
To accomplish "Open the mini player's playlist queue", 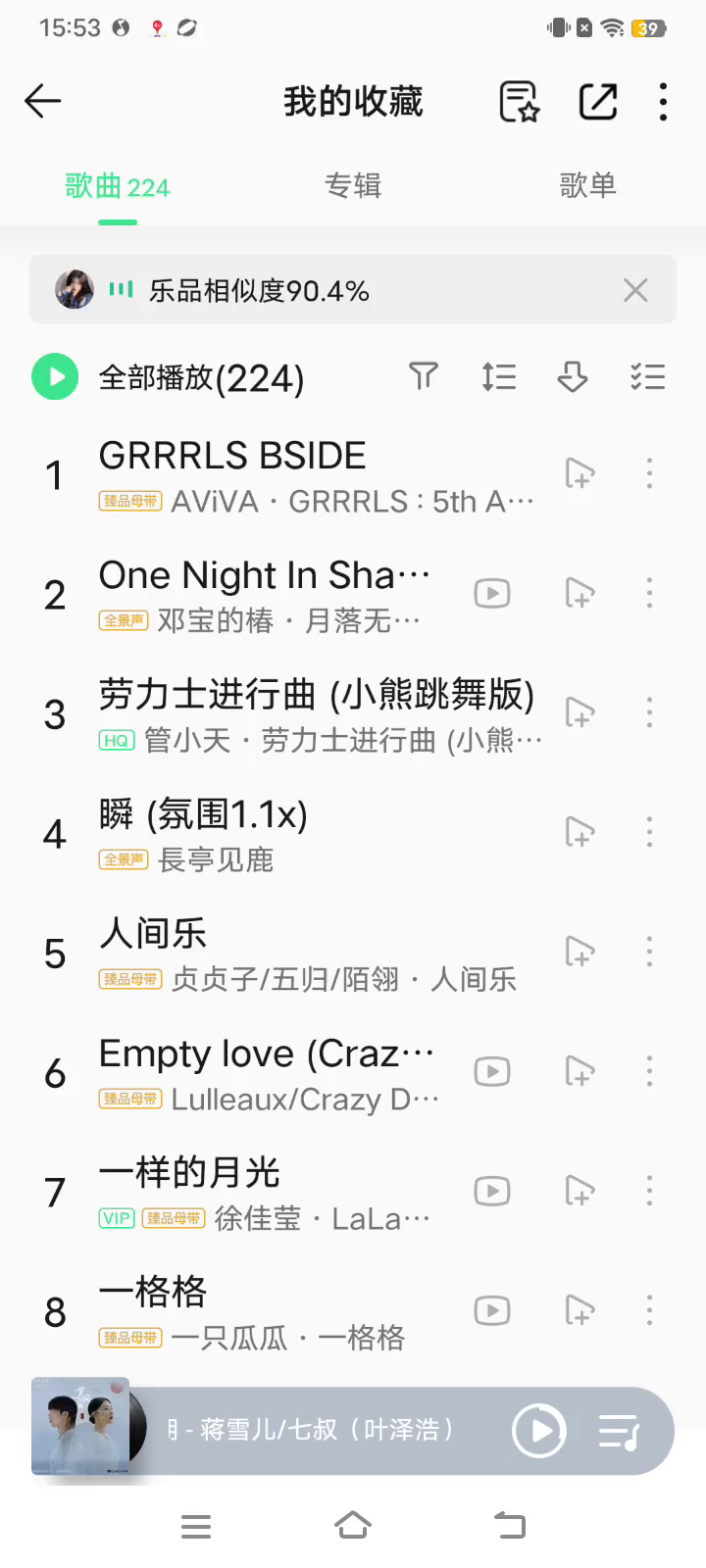I will [619, 1432].
